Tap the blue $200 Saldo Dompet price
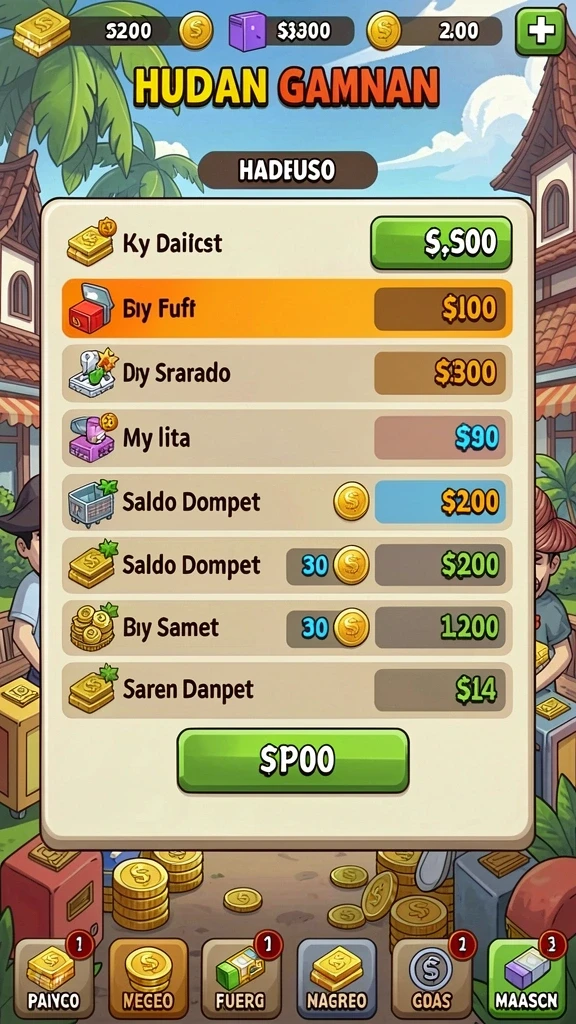 [x=440, y=502]
